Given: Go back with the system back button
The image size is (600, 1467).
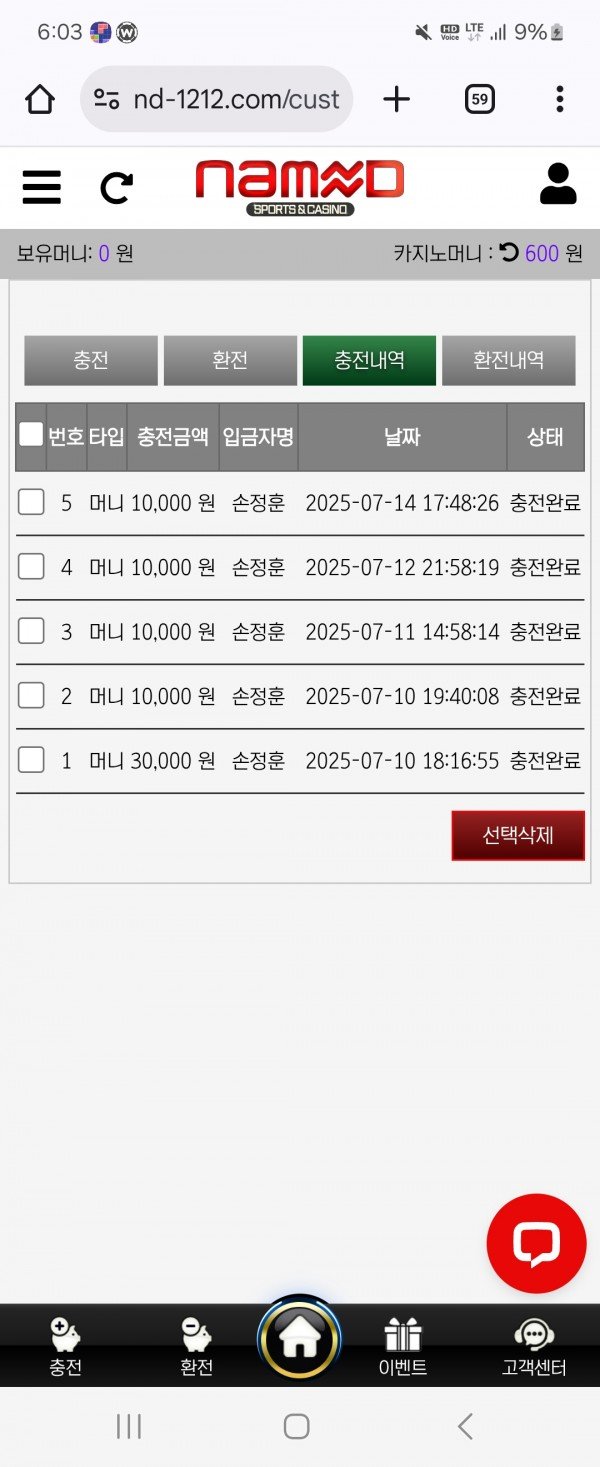Looking at the screenshot, I should pyautogui.click(x=465, y=1426).
